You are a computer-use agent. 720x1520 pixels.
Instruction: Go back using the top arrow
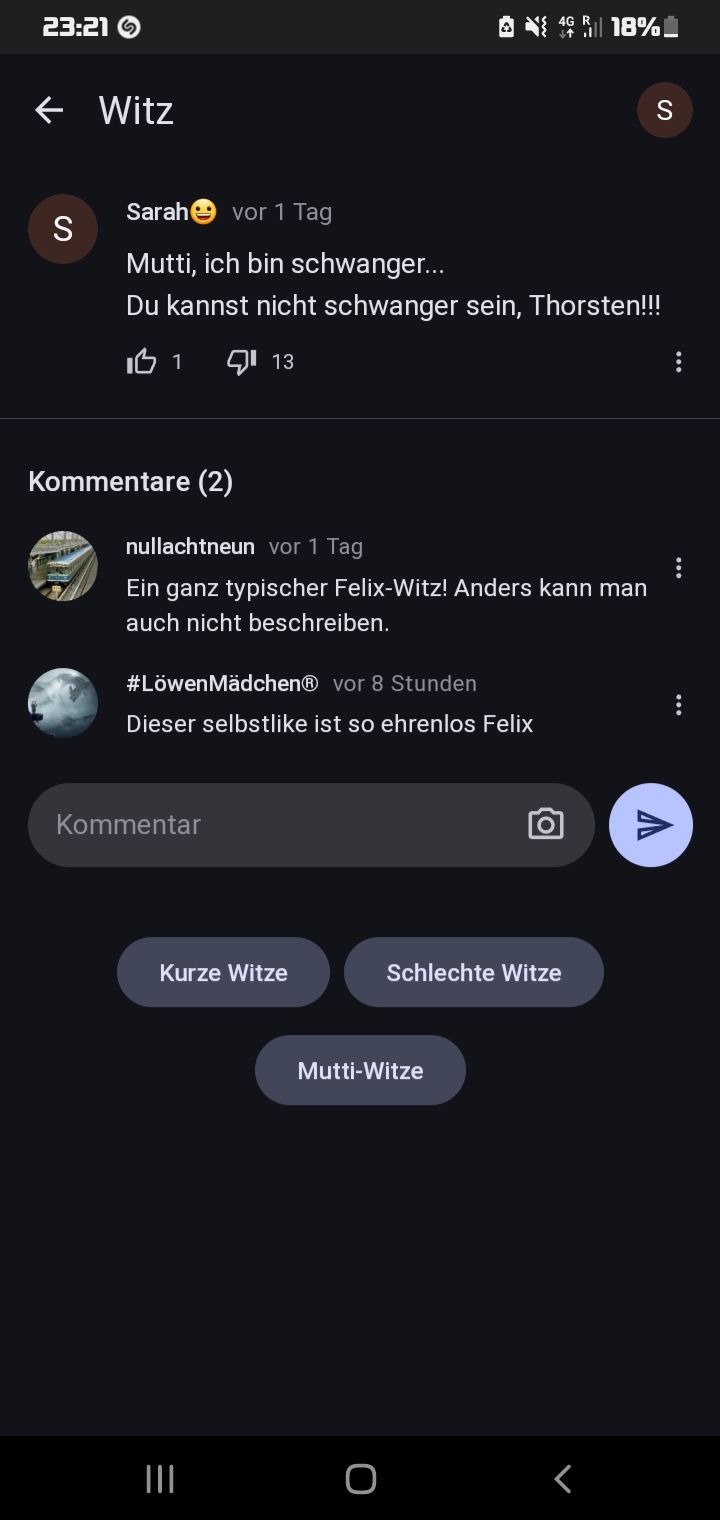point(49,110)
